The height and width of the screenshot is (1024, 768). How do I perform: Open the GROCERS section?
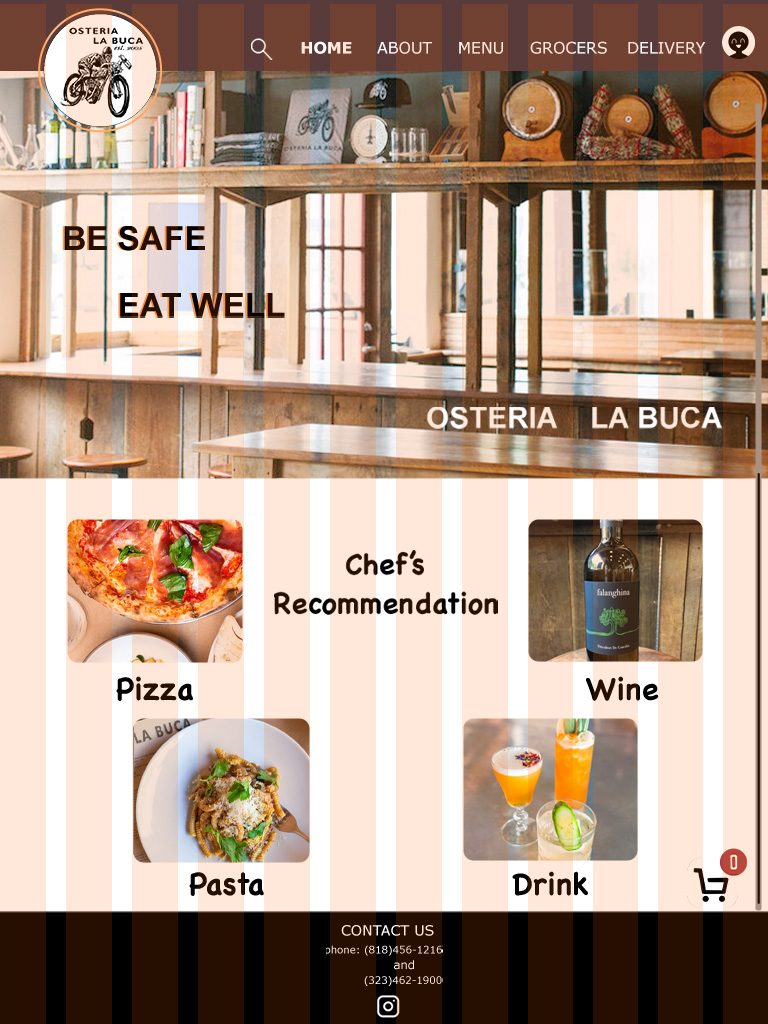coord(568,48)
